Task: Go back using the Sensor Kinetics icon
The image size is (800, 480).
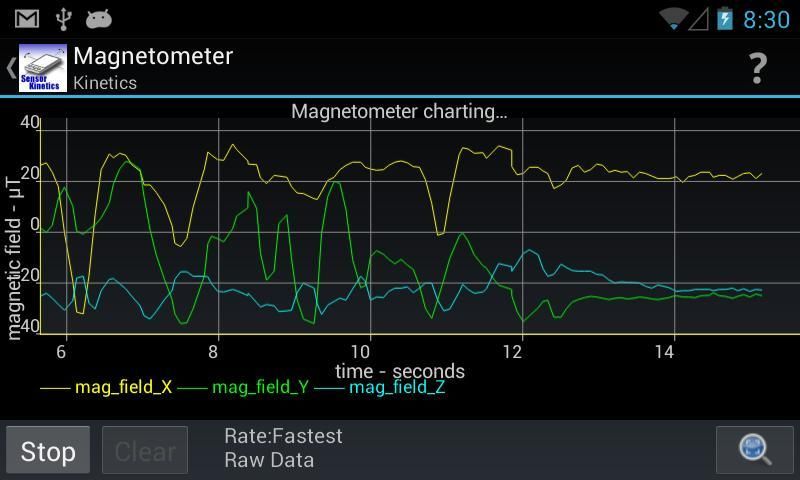Action: click(x=40, y=68)
